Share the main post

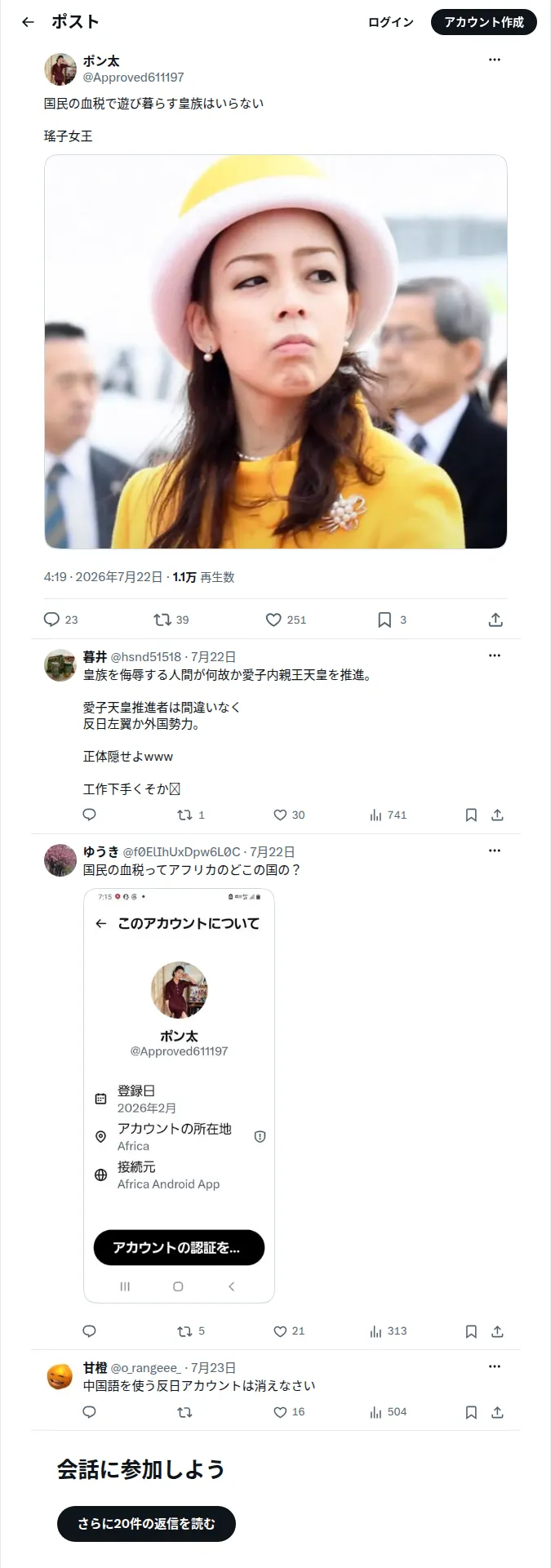(x=495, y=620)
